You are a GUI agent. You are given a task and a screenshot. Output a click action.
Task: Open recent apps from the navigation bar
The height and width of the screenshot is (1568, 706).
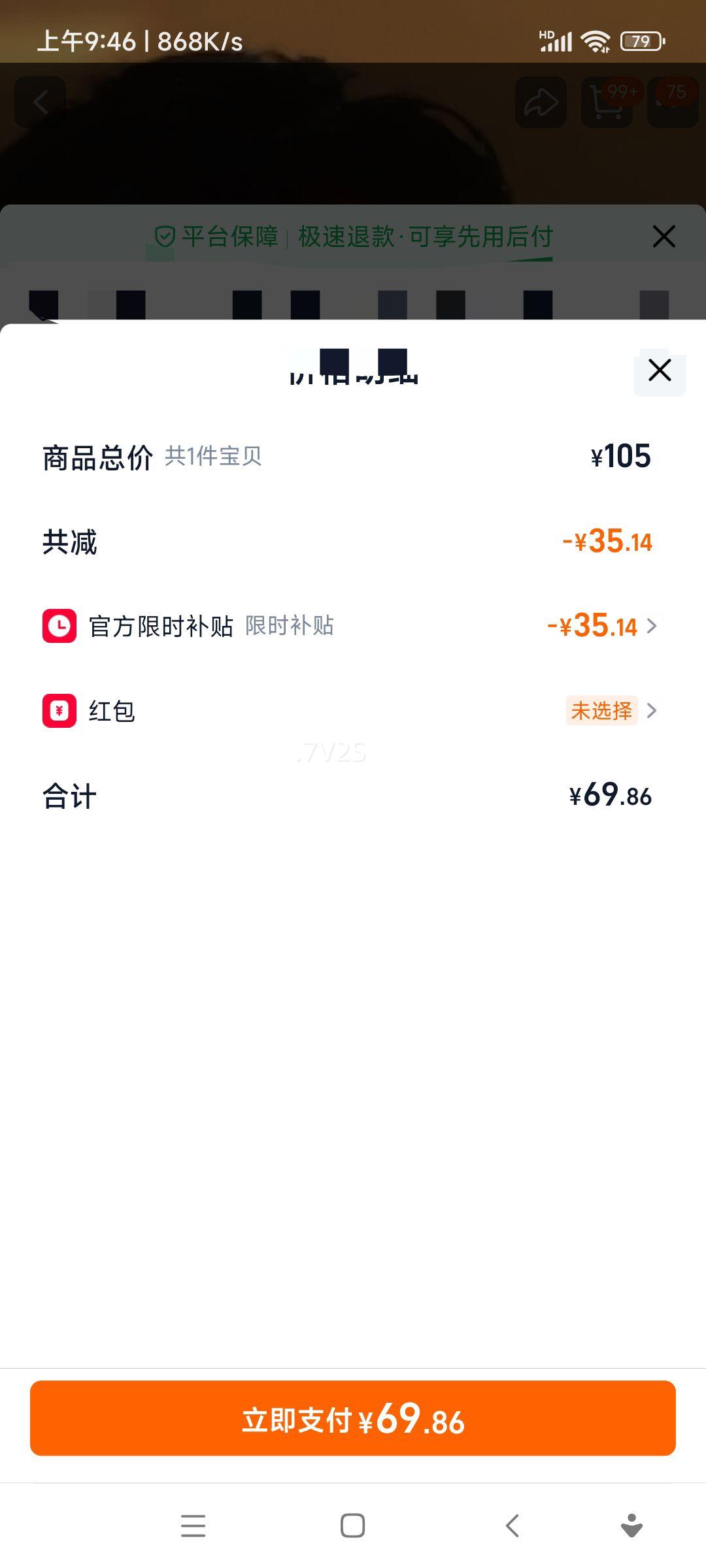pyautogui.click(x=193, y=1526)
